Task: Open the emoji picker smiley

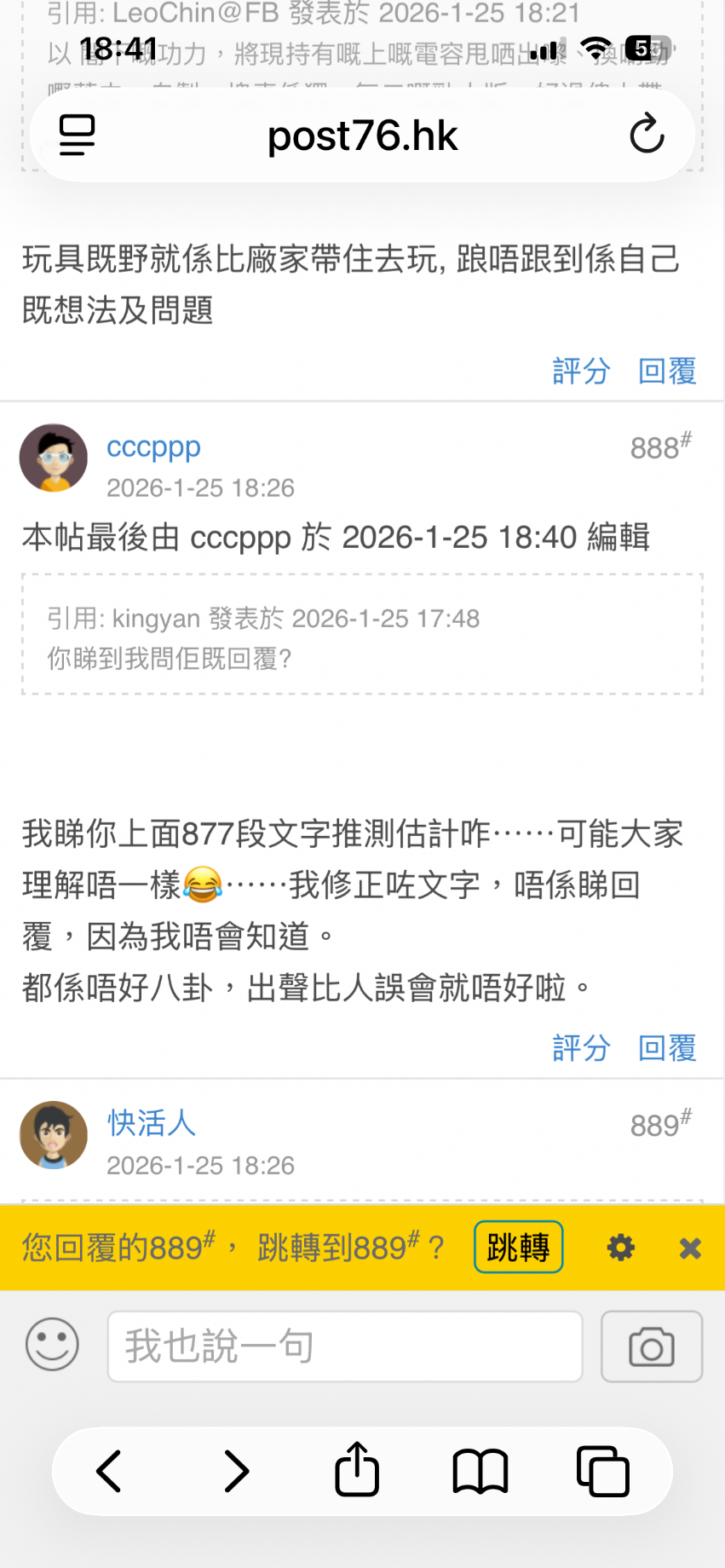Action: [x=53, y=1345]
